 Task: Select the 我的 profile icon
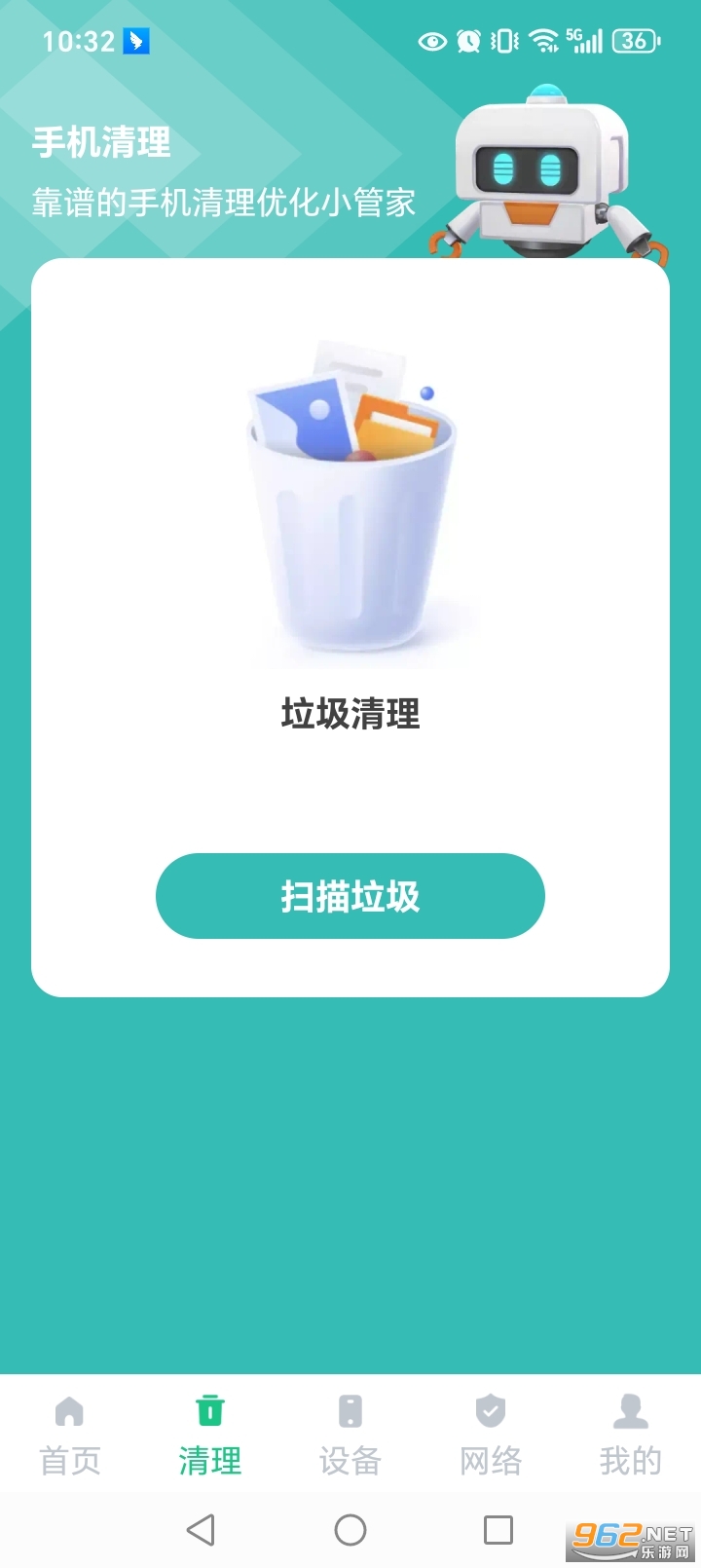tap(630, 1412)
